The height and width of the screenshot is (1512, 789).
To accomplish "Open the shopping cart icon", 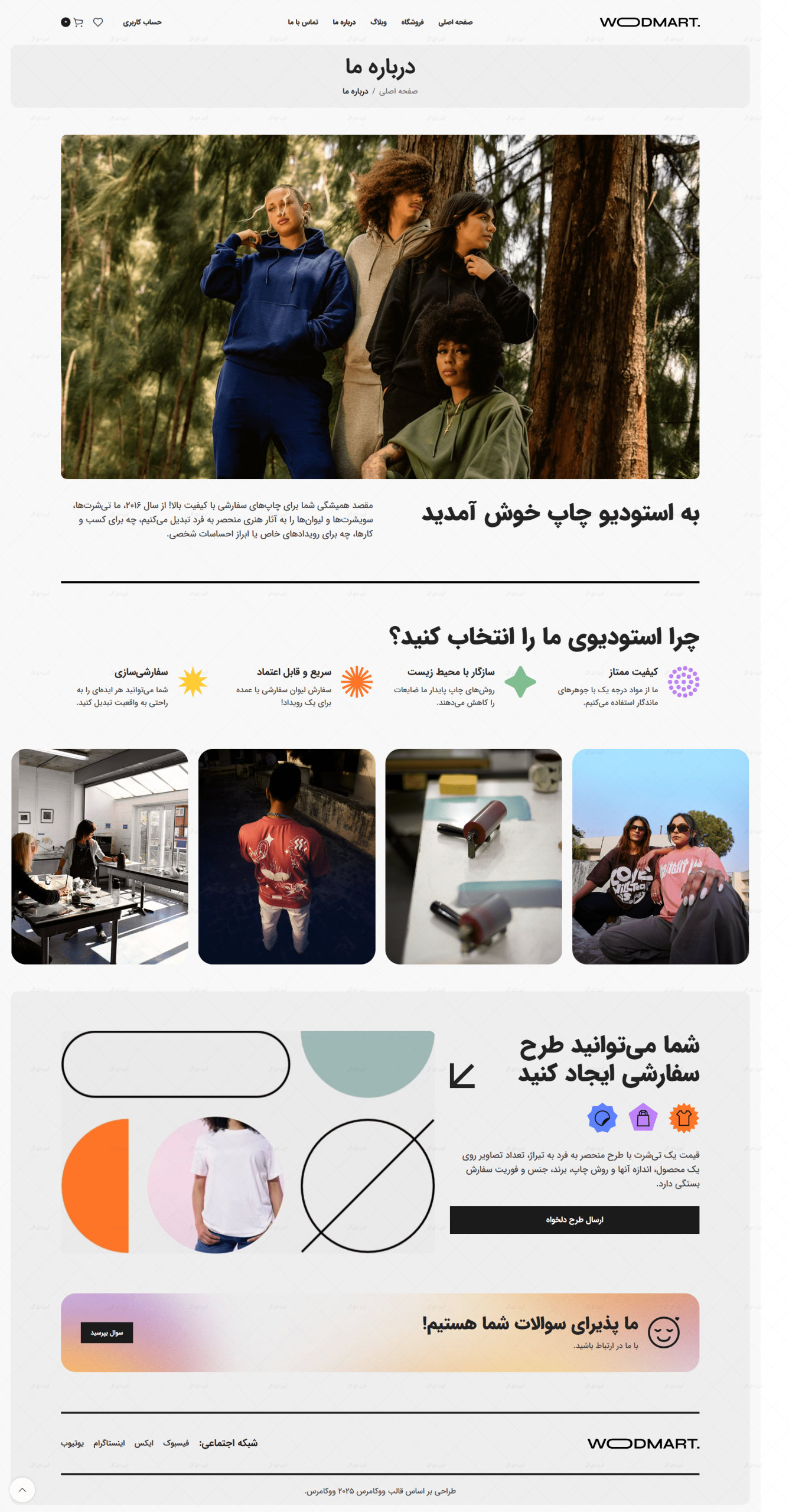I will point(78,22).
